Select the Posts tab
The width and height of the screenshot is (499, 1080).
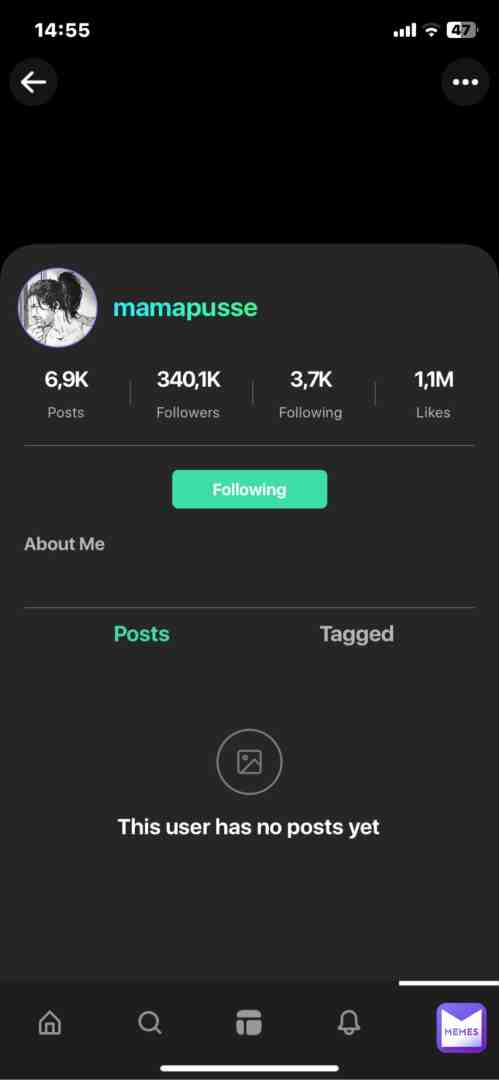(x=142, y=634)
